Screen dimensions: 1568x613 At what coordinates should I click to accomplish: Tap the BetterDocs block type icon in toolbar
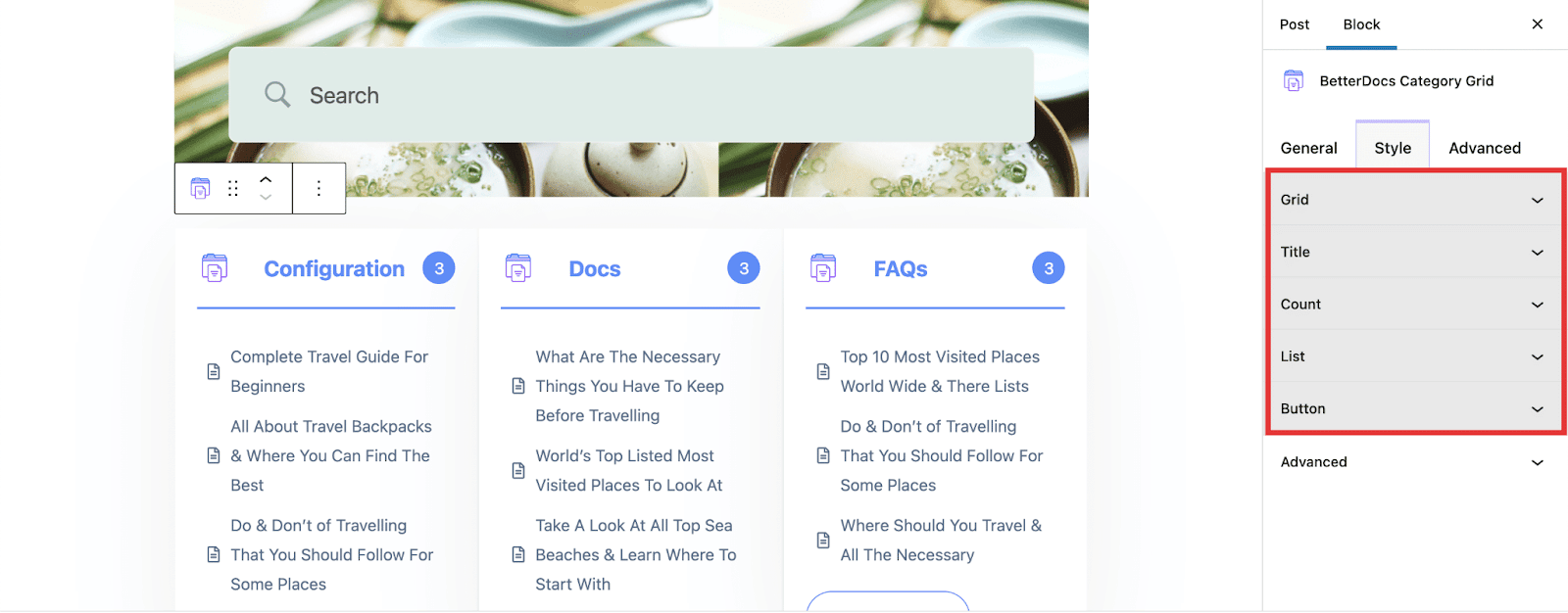coord(200,188)
